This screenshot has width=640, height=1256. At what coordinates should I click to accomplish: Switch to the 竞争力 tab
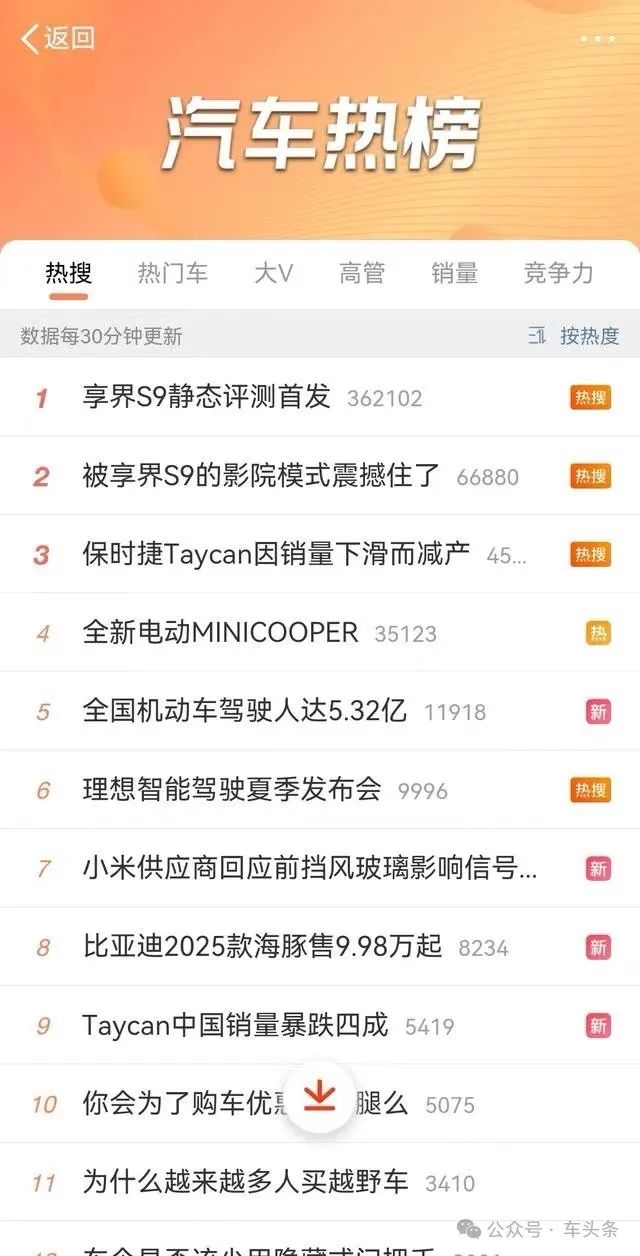point(559,273)
